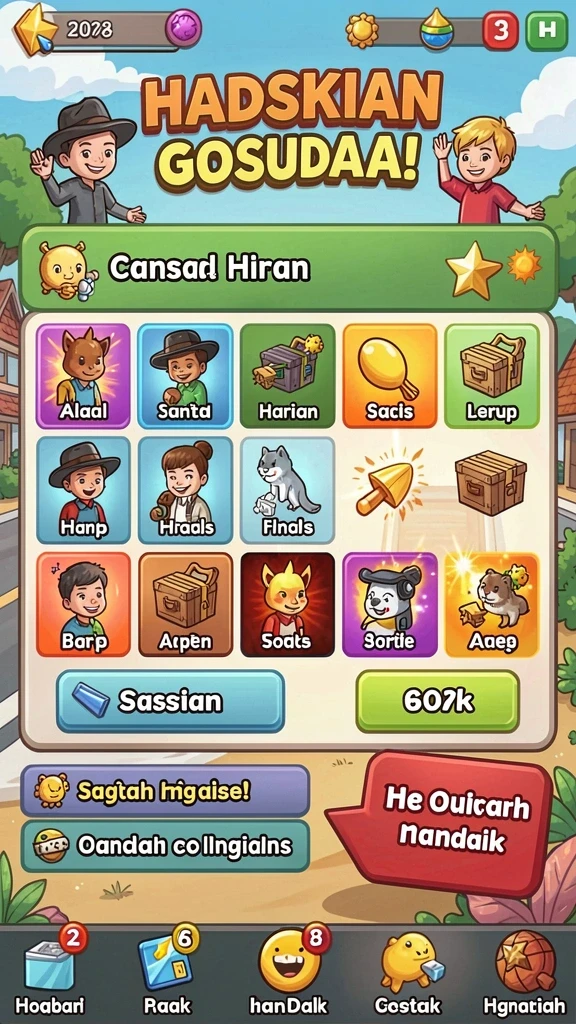The height and width of the screenshot is (1024, 576).
Task: Tap the green 607k button
Action: (438, 701)
